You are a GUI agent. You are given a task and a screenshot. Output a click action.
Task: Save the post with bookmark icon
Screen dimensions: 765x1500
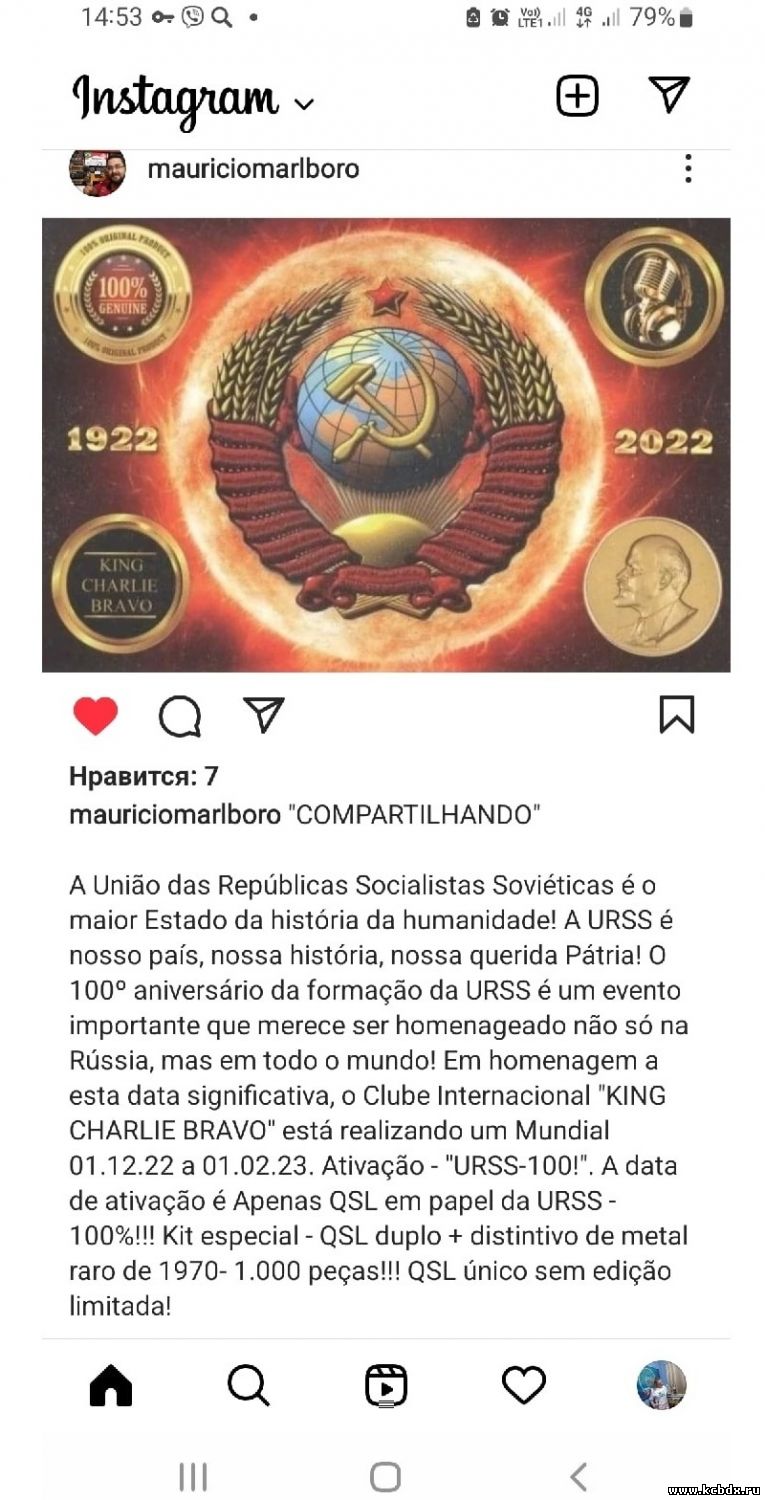click(x=677, y=715)
